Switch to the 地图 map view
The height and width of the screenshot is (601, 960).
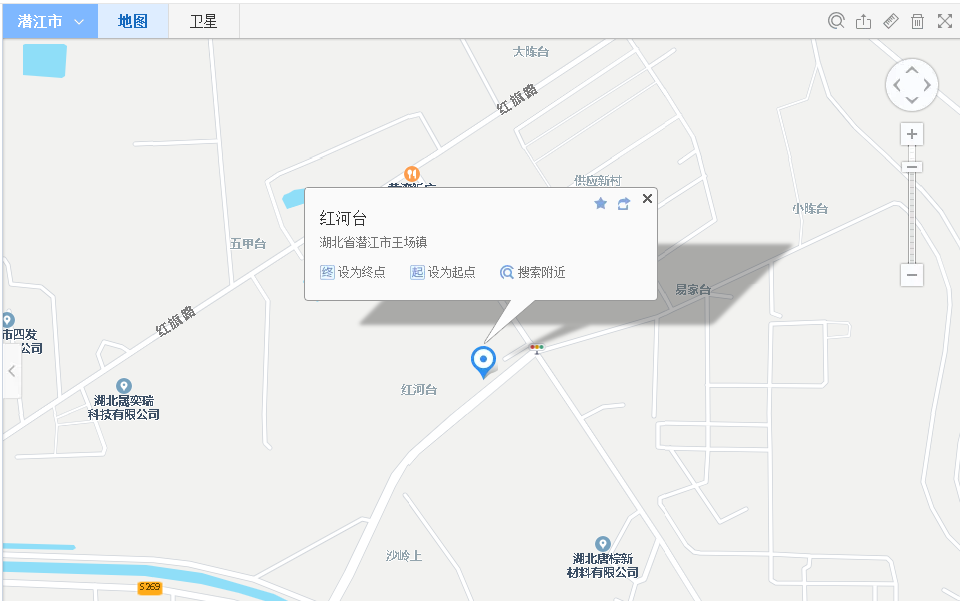point(133,21)
